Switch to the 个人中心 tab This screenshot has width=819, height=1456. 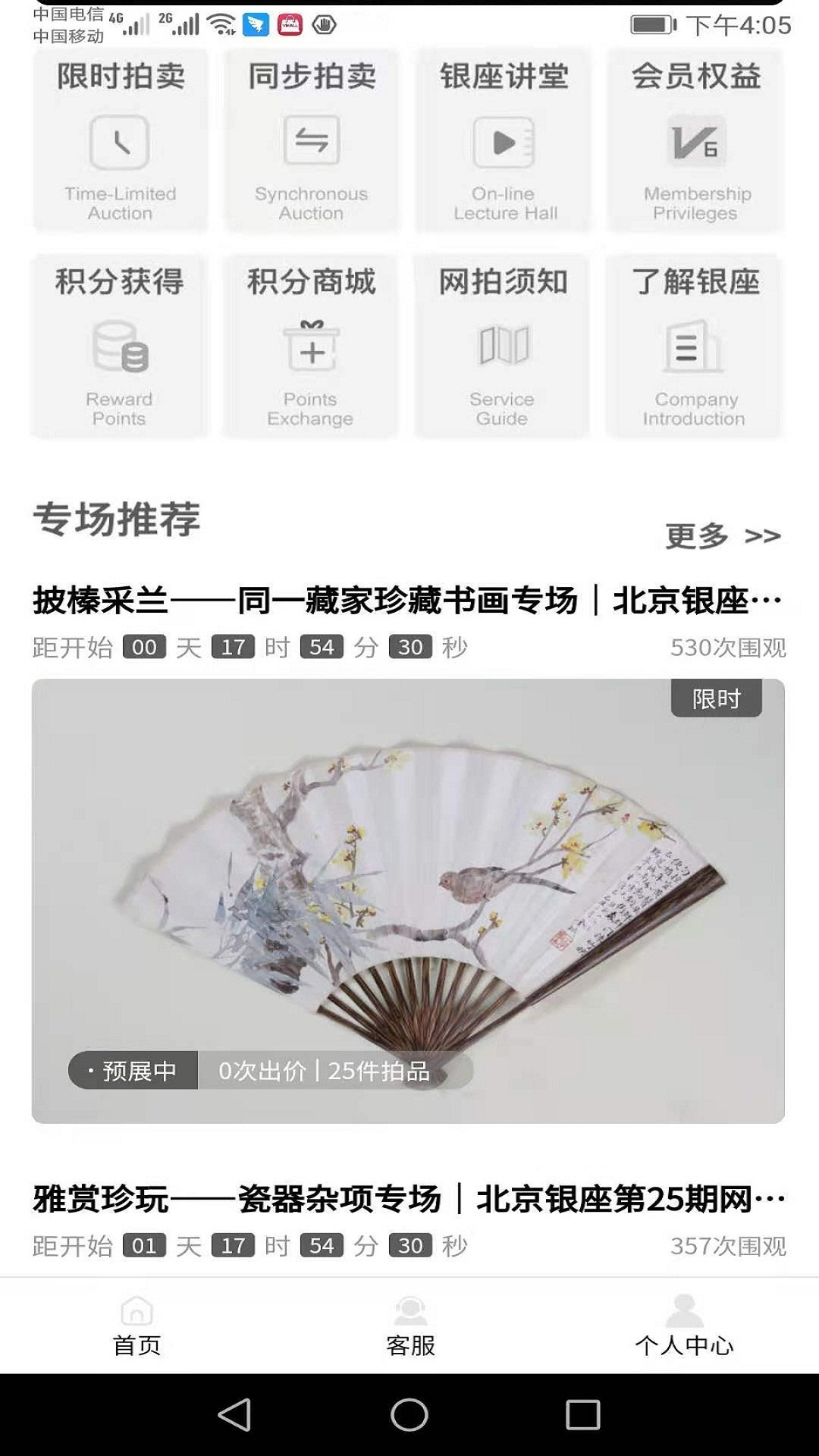(684, 1326)
